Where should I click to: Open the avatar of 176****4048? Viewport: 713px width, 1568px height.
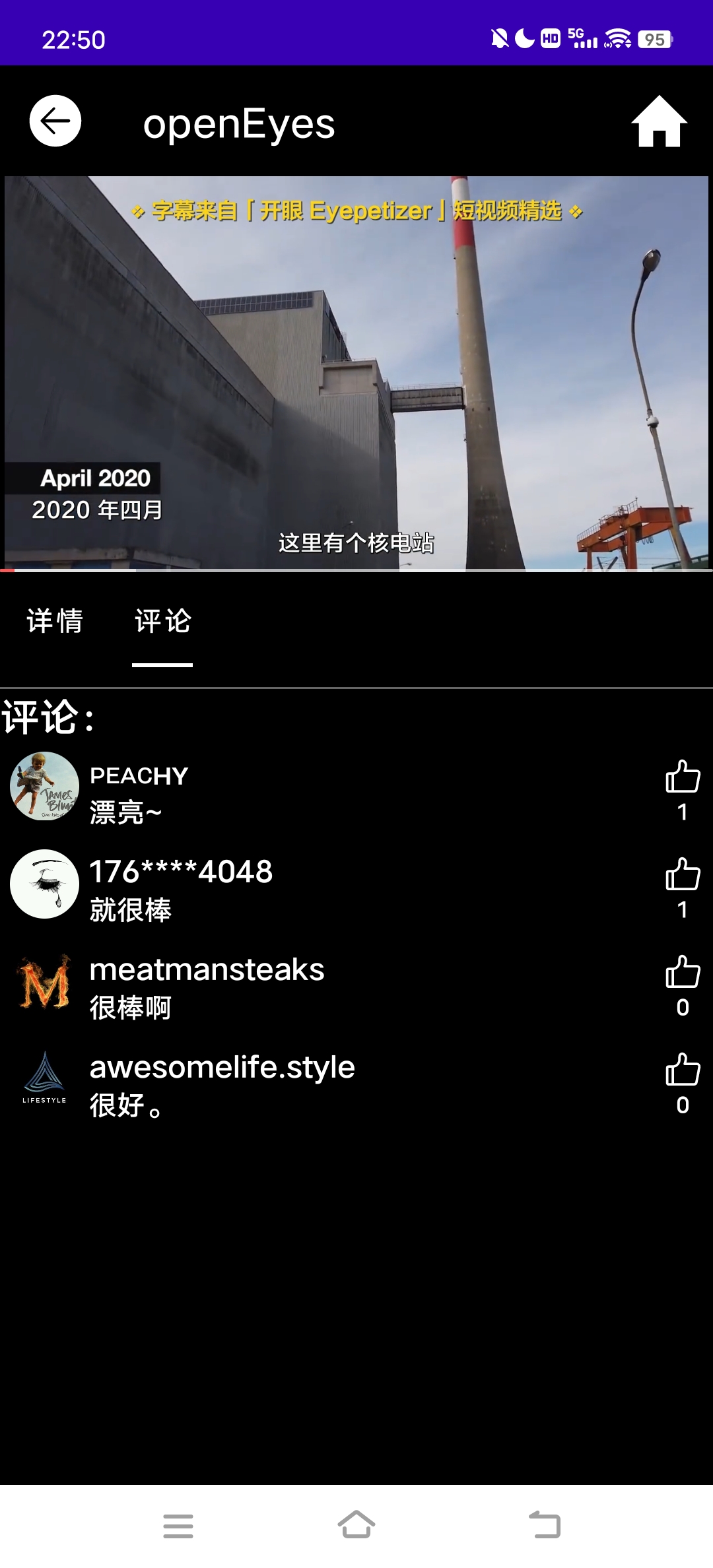pos(45,884)
